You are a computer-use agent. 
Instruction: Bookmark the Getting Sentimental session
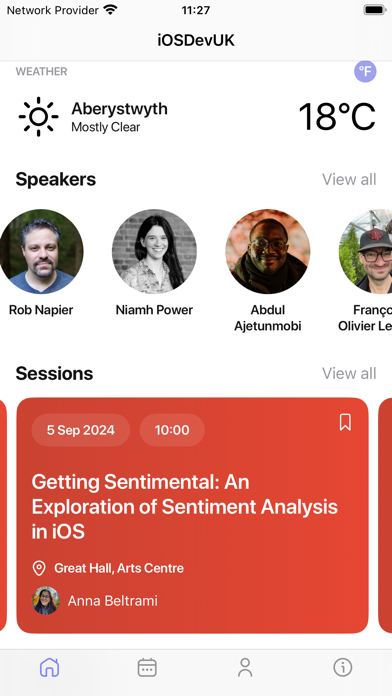pos(345,422)
